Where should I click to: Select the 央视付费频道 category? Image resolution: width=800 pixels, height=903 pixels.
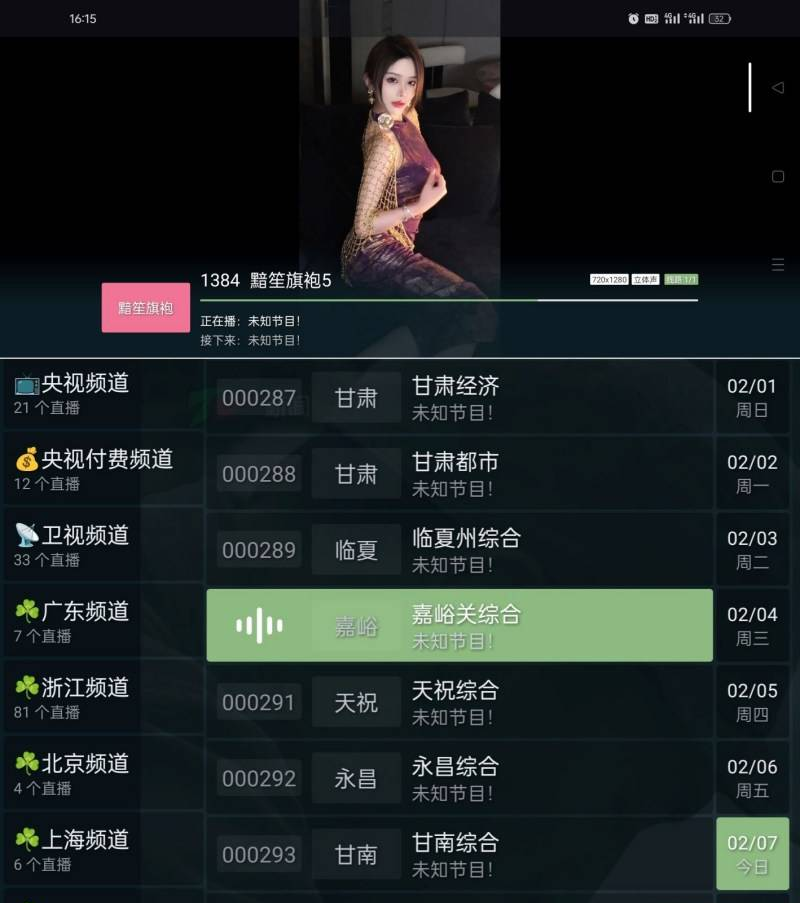click(103, 471)
